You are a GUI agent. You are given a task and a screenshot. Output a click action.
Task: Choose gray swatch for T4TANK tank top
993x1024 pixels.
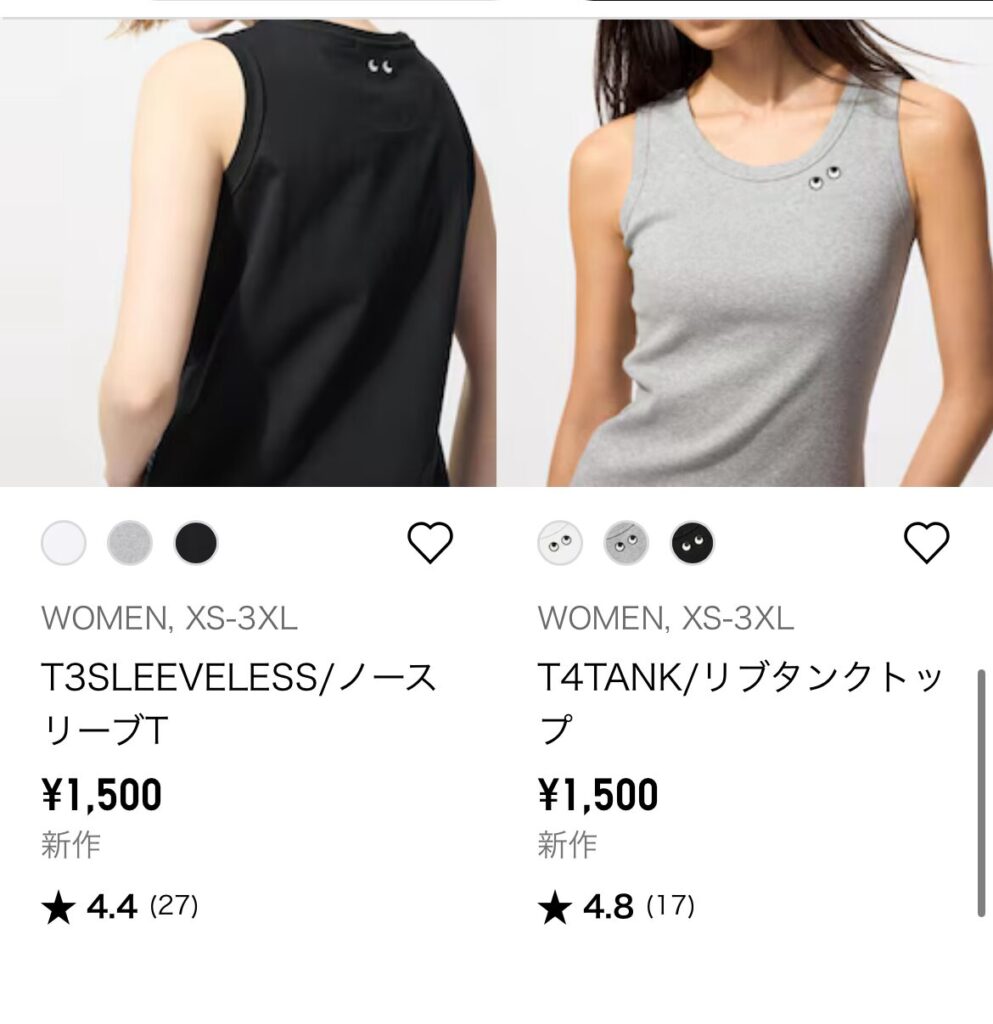coord(626,544)
